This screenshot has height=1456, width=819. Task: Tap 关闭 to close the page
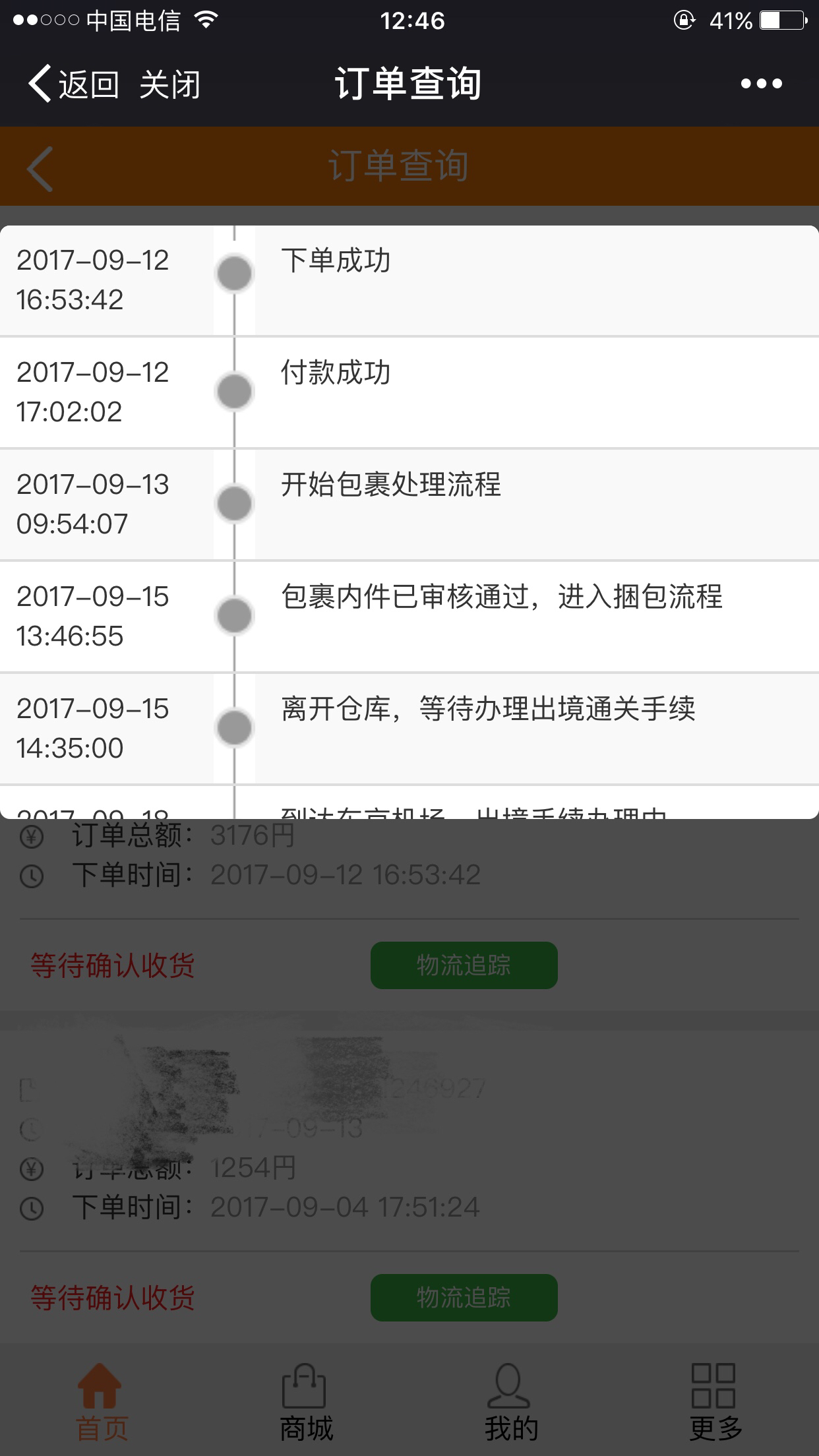(x=169, y=84)
